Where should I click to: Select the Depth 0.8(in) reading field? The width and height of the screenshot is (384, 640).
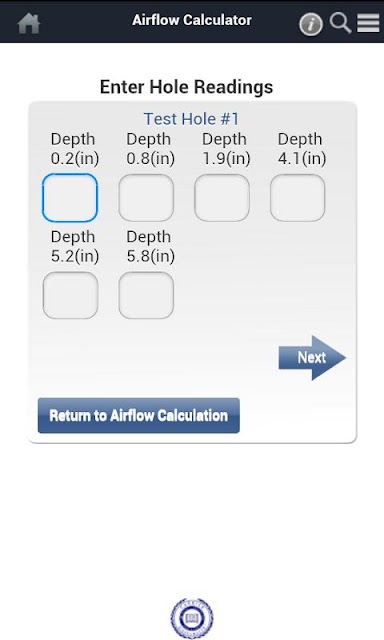pyautogui.click(x=146, y=198)
